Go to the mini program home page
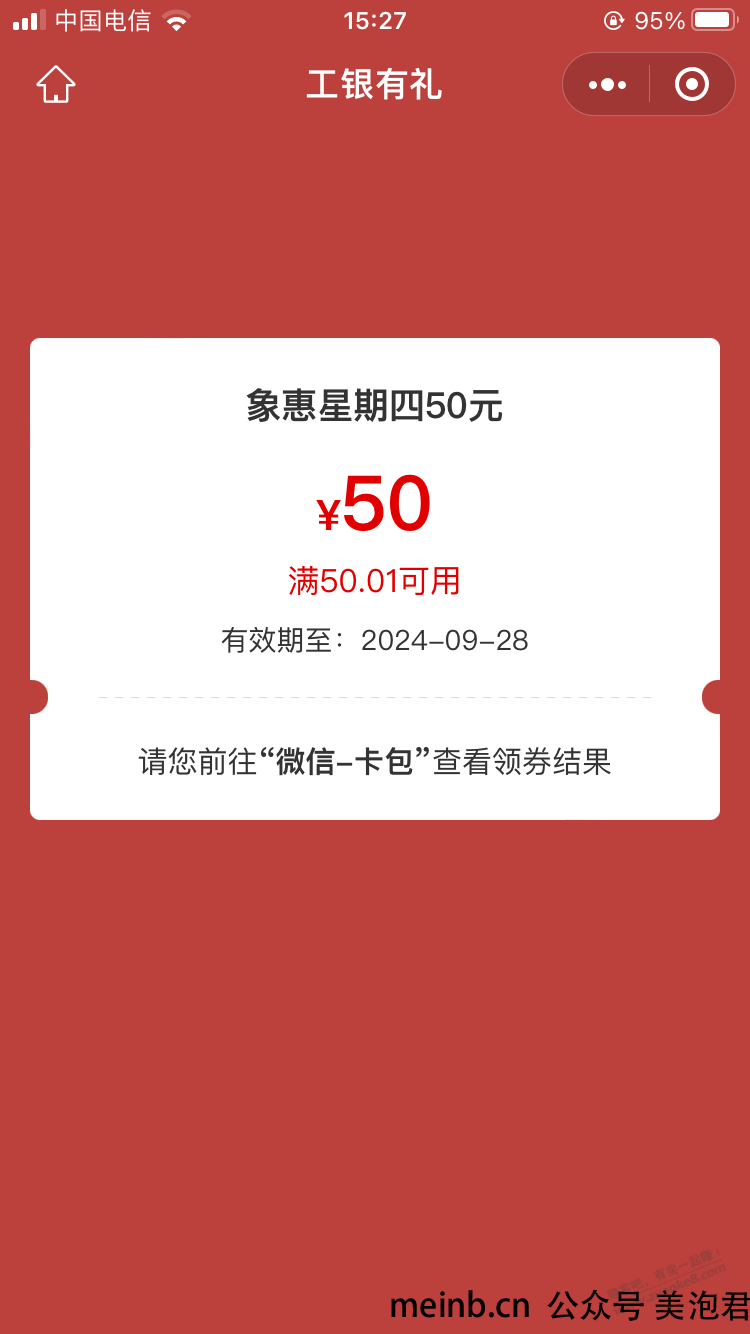The height and width of the screenshot is (1334, 750). (56, 84)
